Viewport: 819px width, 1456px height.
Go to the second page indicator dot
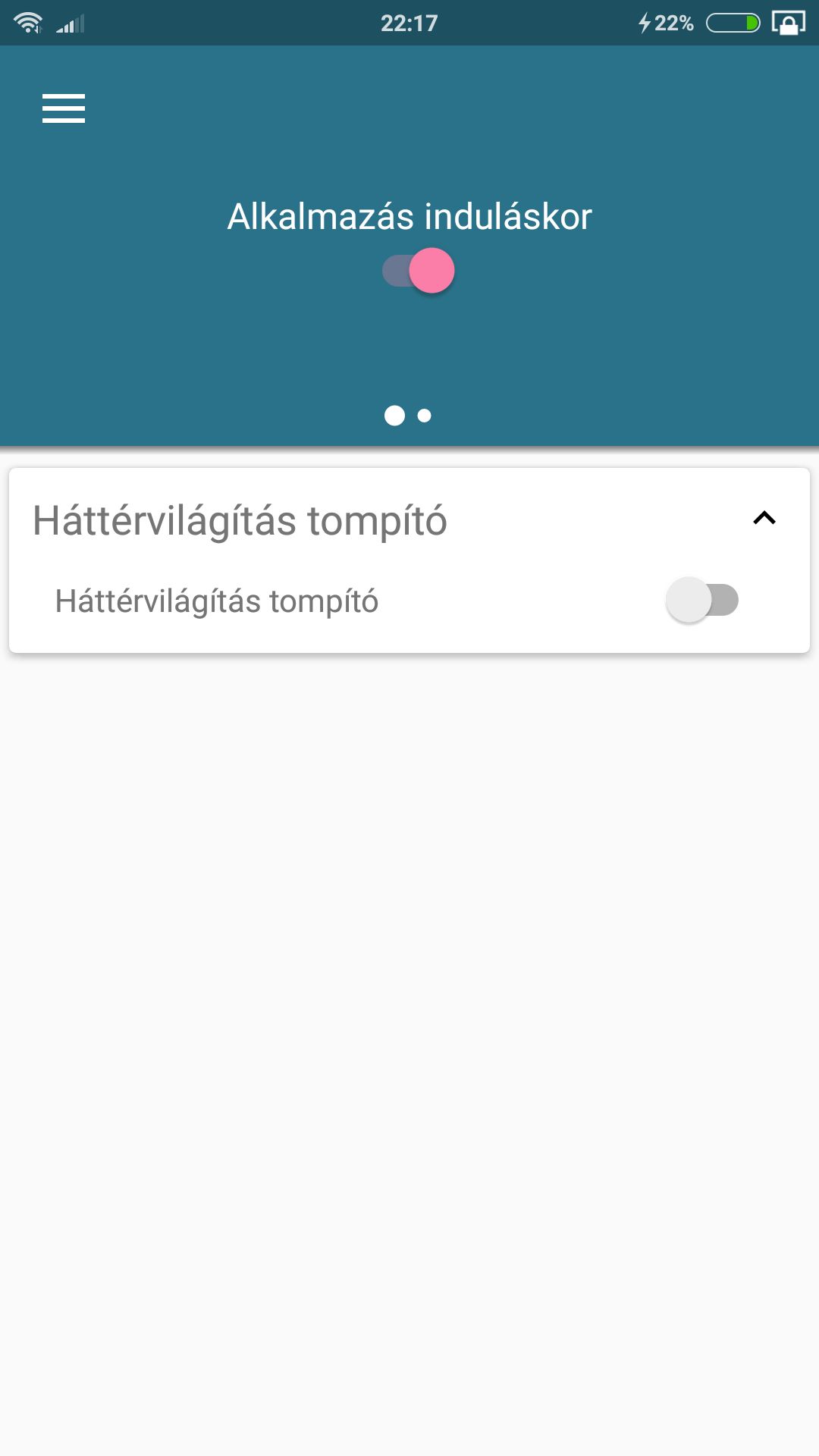(425, 416)
